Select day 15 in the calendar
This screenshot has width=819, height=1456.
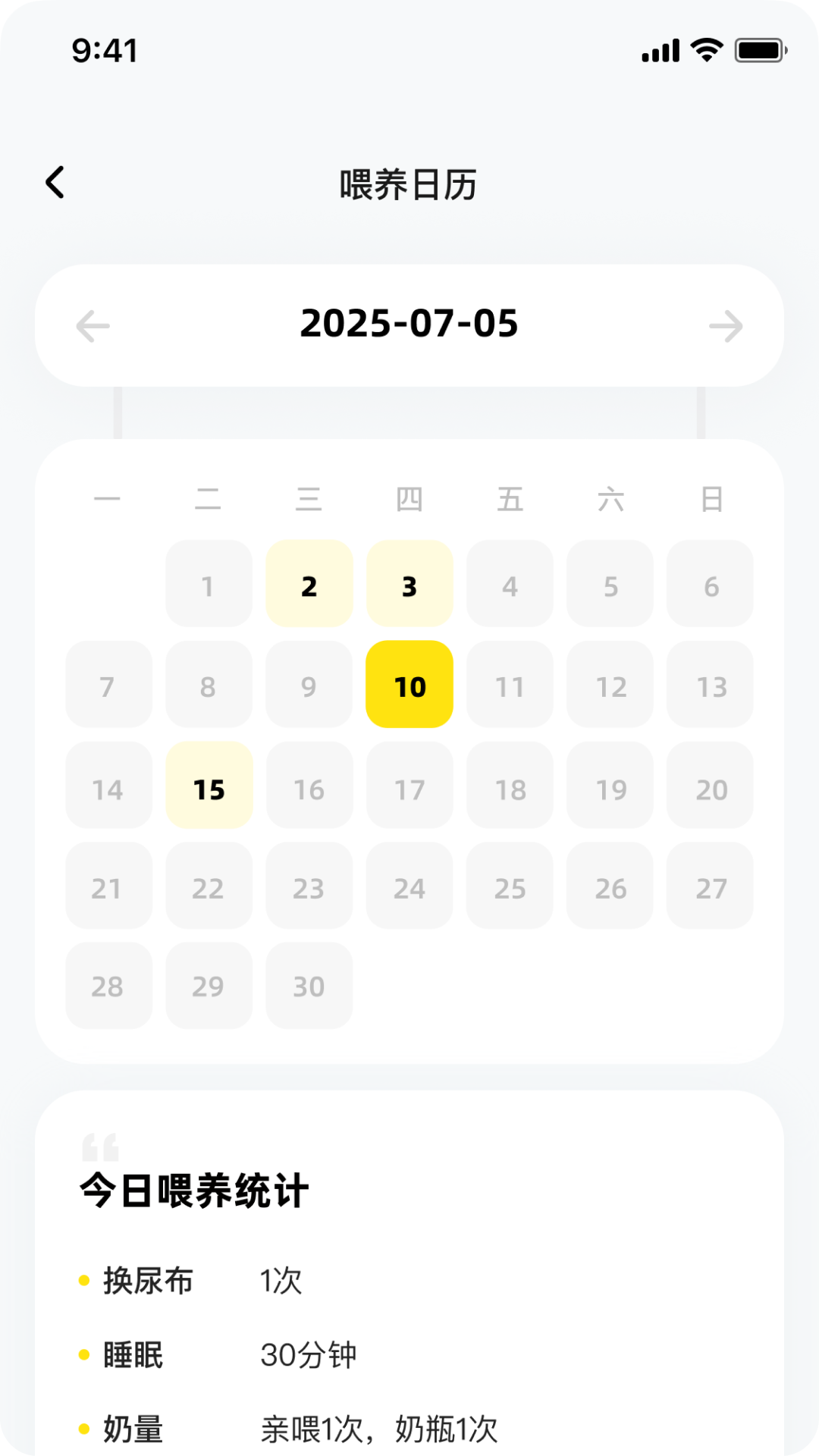[209, 786]
